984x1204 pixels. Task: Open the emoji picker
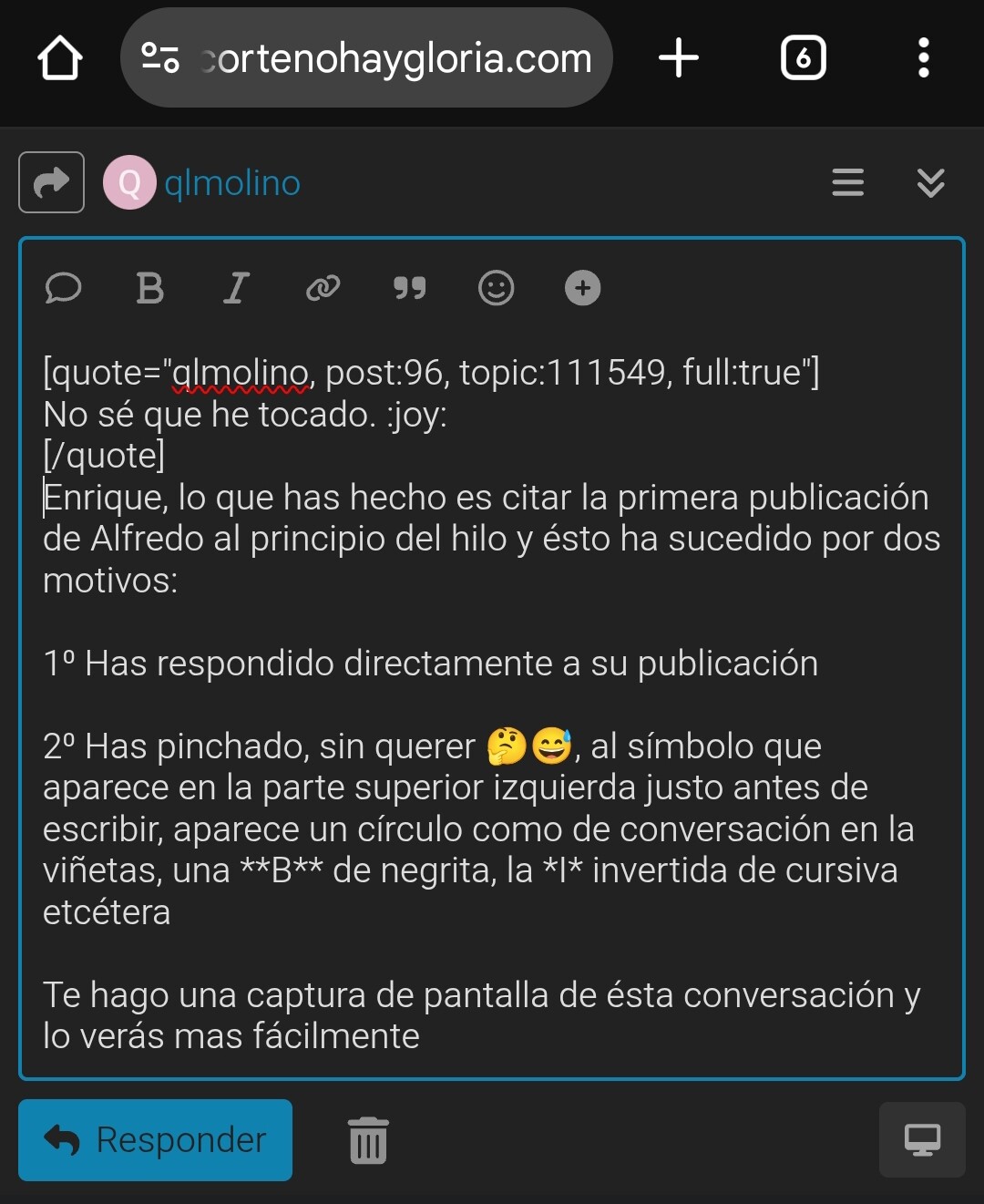[x=496, y=288]
